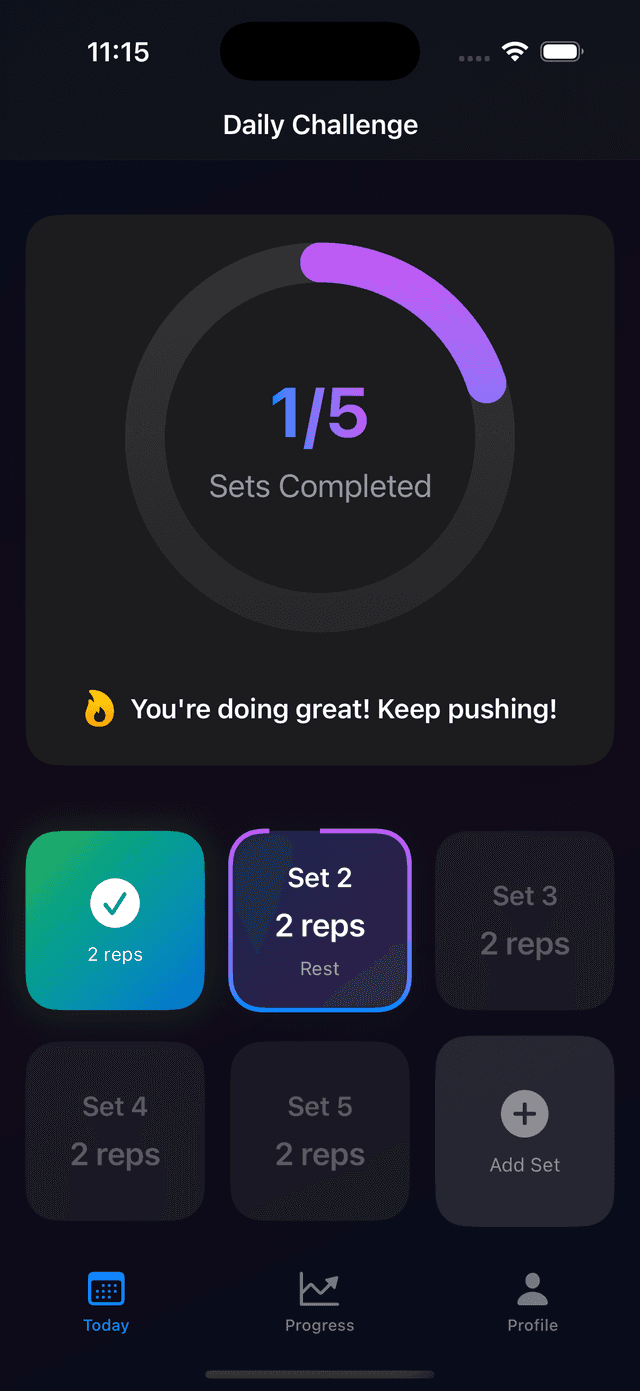Image resolution: width=640 pixels, height=1391 pixels.
Task: Open the completed set with 2 reps
Action: (x=115, y=920)
